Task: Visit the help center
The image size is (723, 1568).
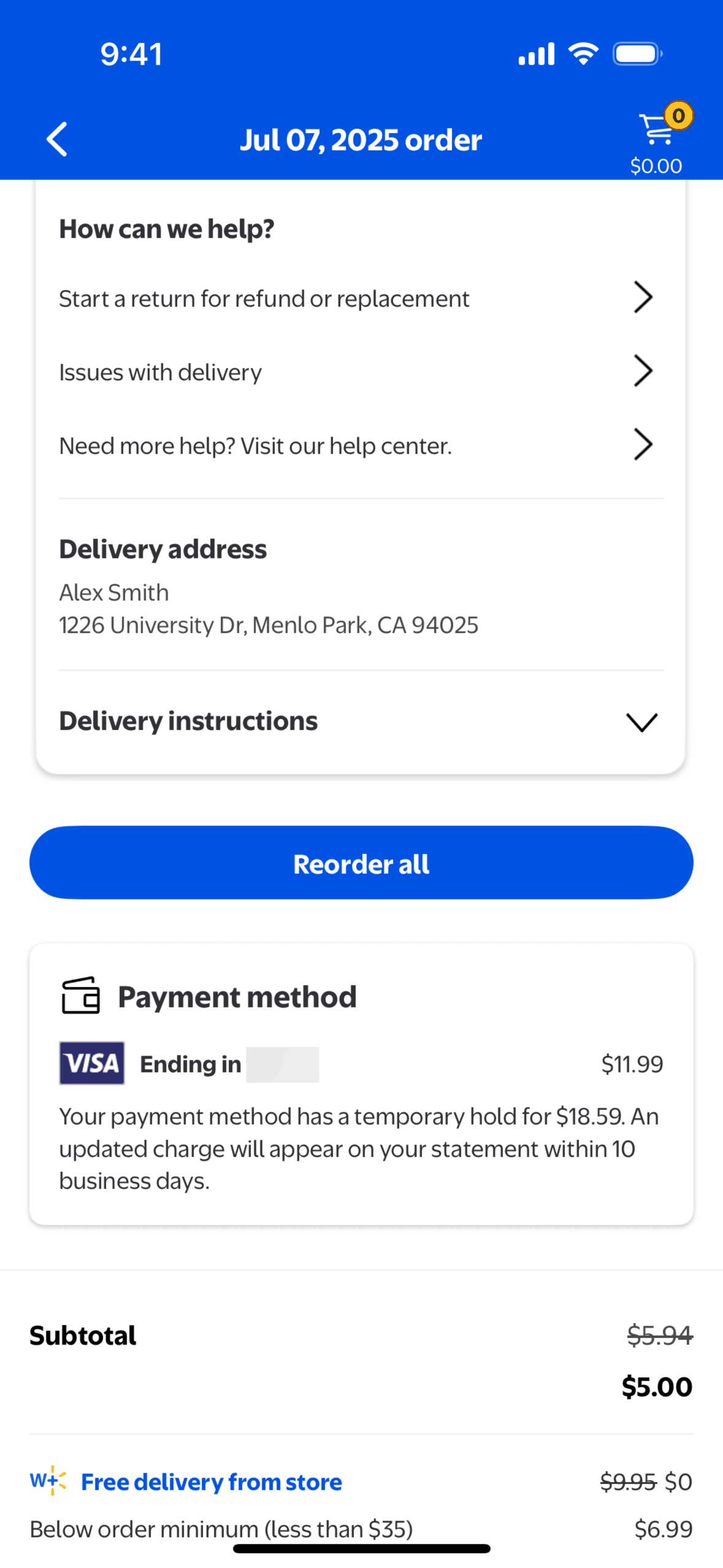Action: [356, 446]
